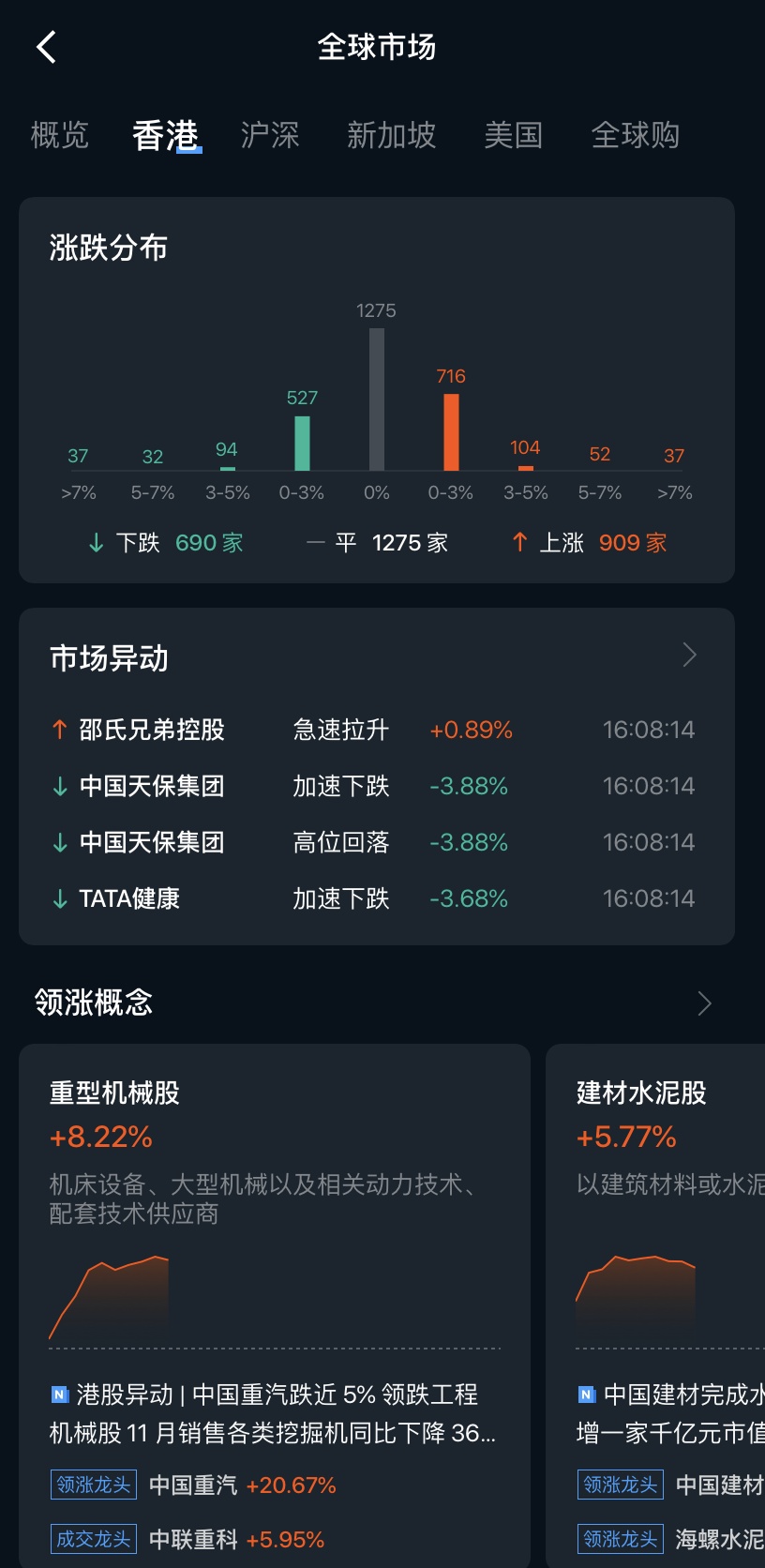Open the 全球购 tab

[635, 136]
